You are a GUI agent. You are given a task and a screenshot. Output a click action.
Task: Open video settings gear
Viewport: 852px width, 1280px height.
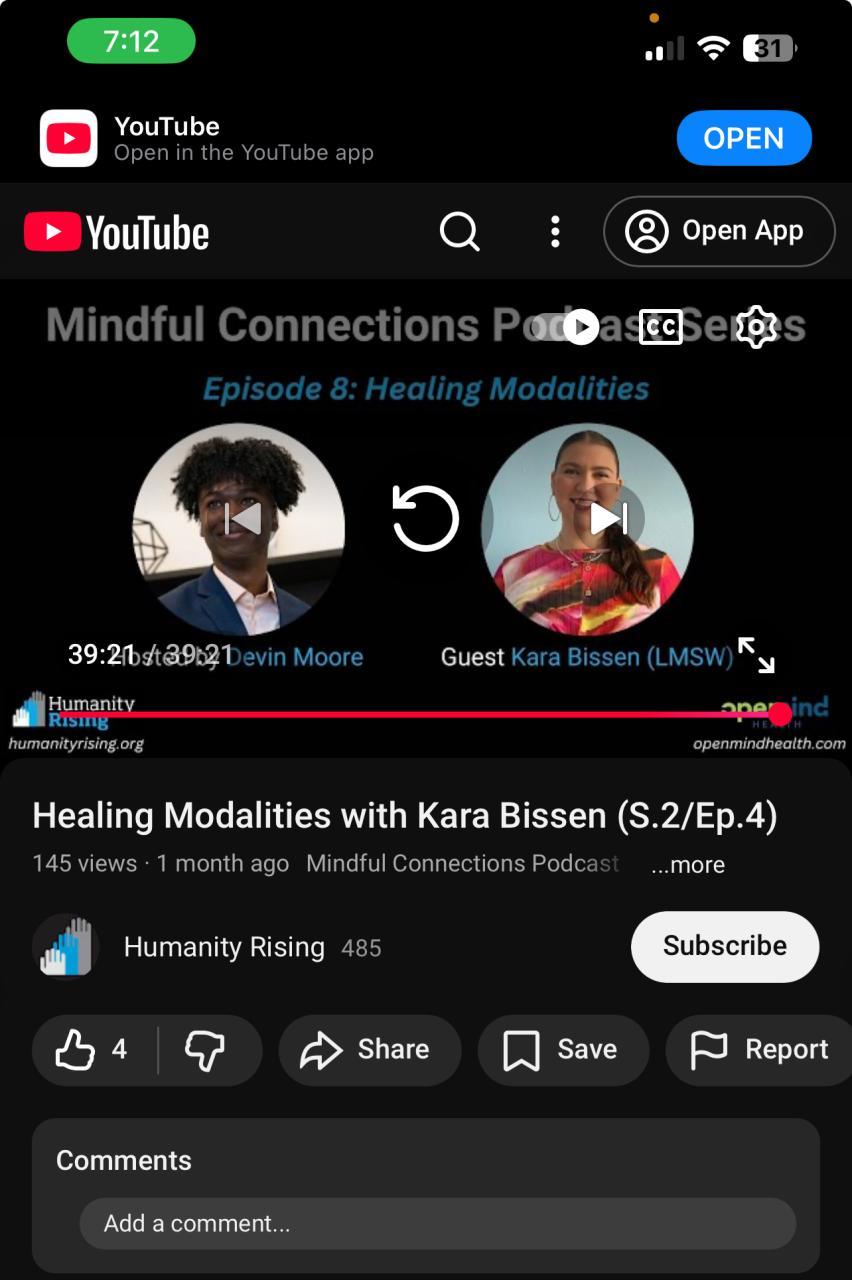(756, 327)
